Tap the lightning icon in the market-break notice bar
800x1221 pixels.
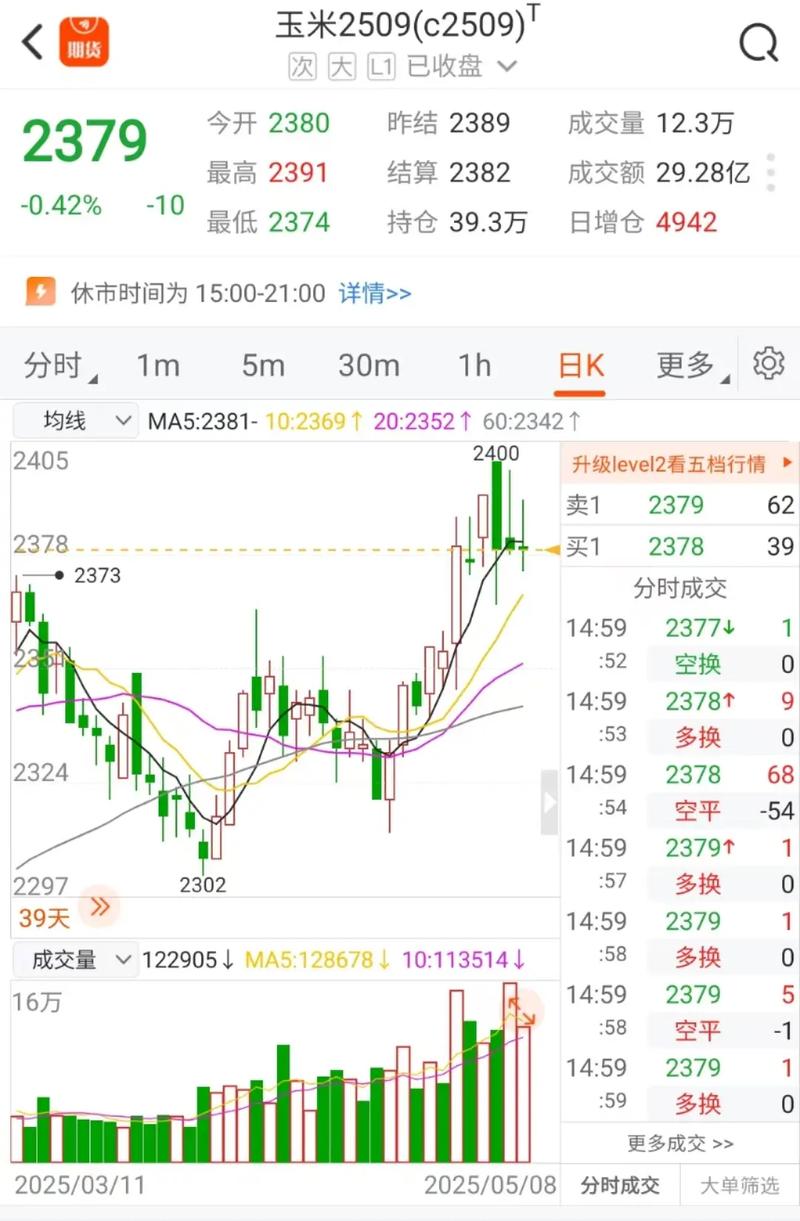[40, 293]
